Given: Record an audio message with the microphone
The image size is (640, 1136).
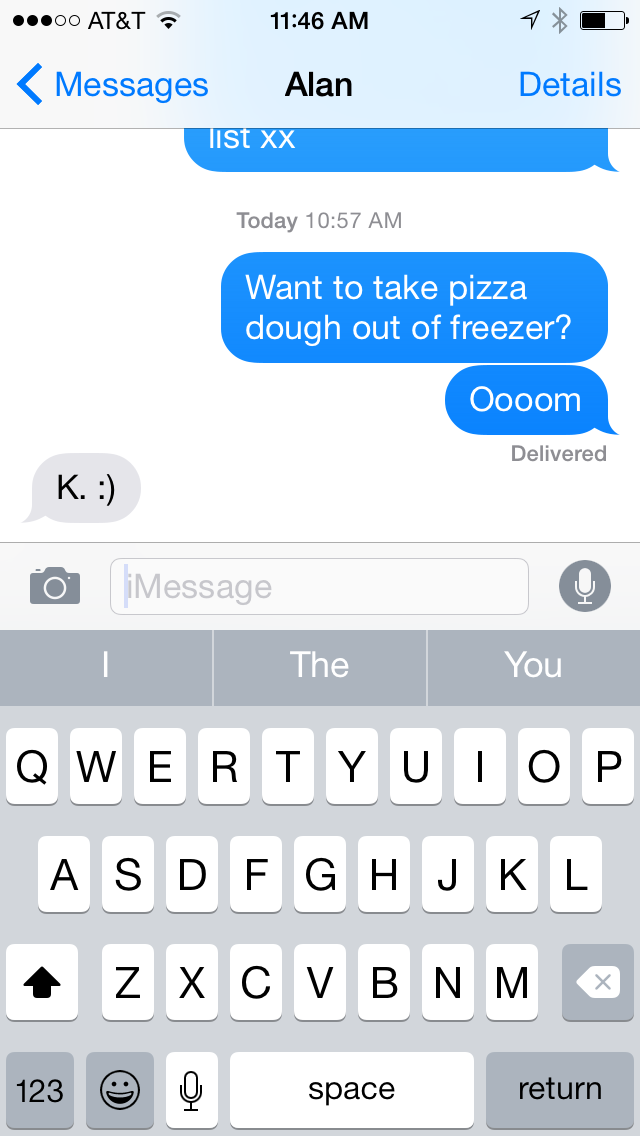Looking at the screenshot, I should click(x=584, y=586).
